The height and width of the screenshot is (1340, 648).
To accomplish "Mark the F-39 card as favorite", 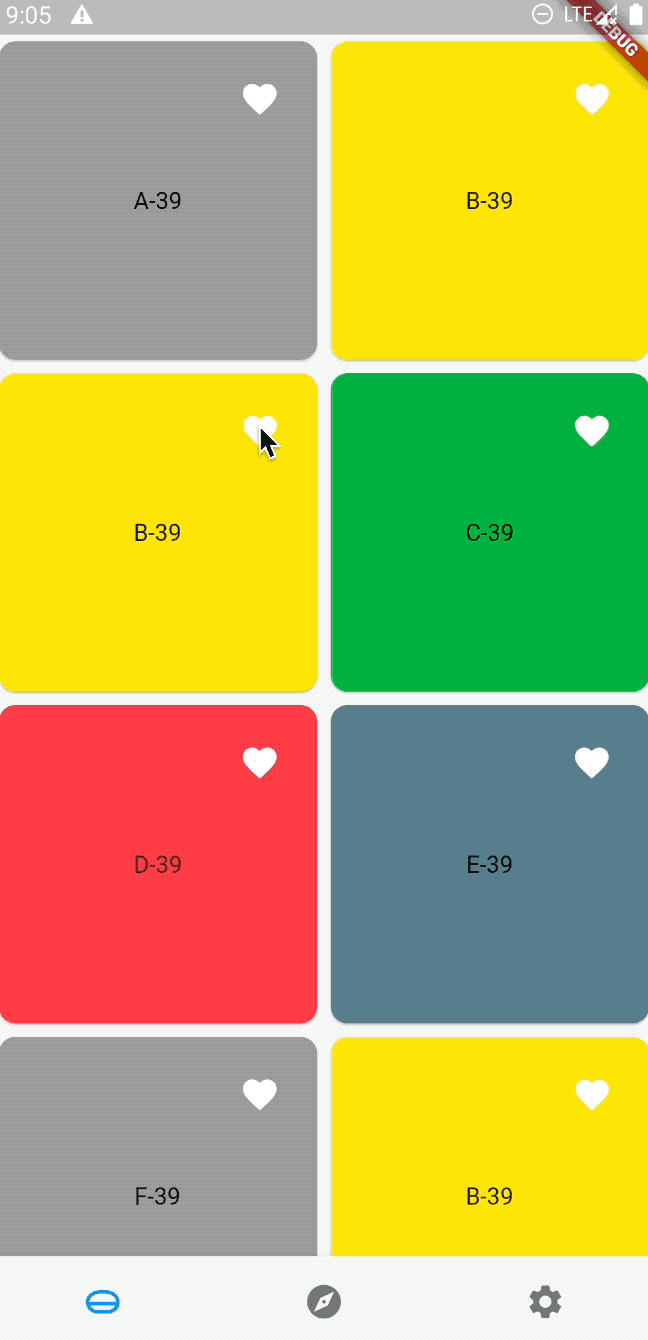I will coord(259,1095).
